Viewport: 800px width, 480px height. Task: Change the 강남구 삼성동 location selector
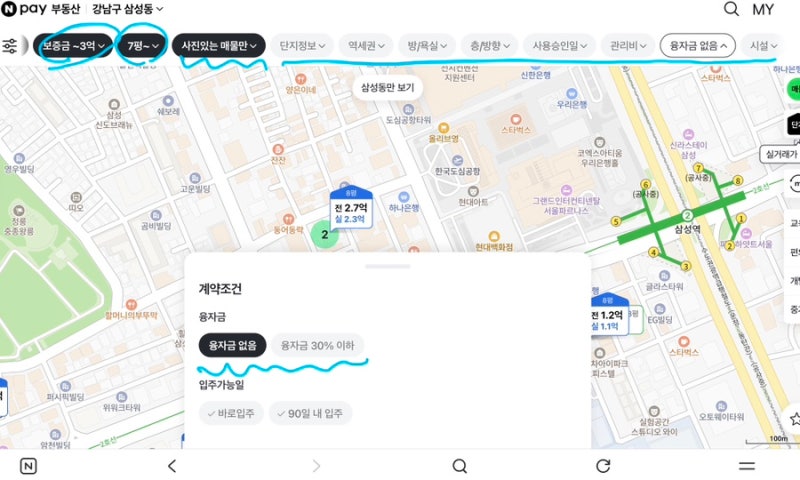click(x=128, y=9)
